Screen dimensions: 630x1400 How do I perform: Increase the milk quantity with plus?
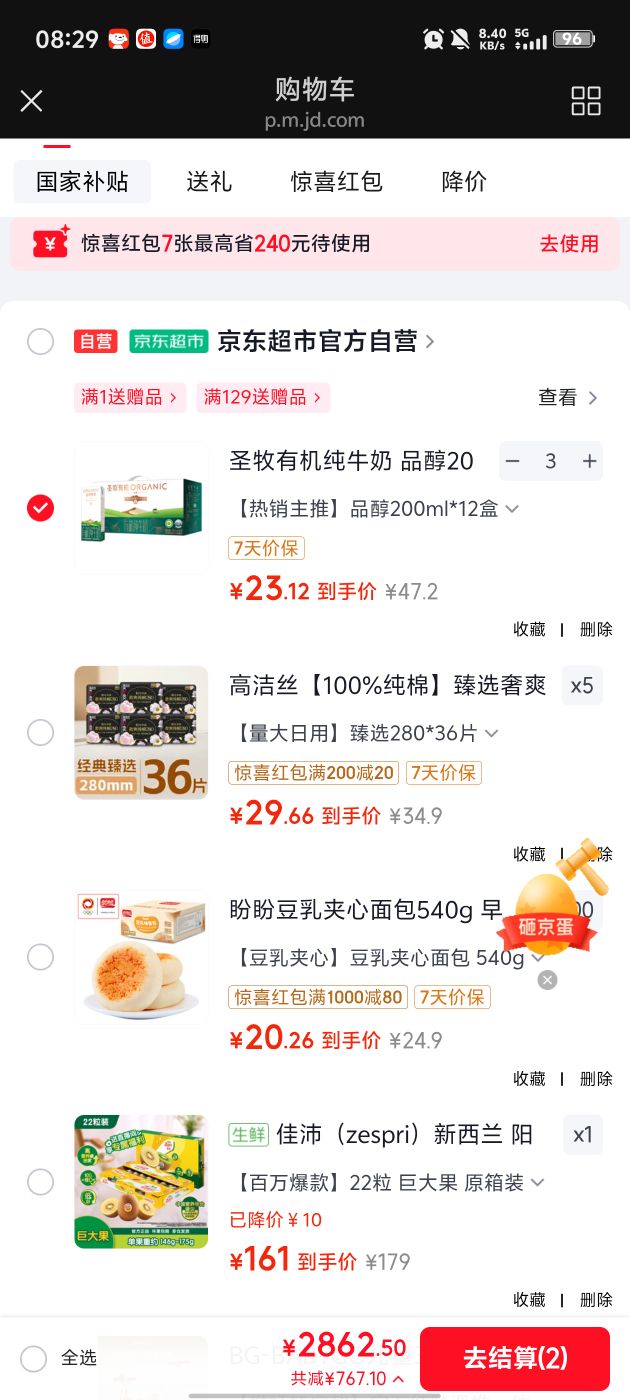coord(590,461)
